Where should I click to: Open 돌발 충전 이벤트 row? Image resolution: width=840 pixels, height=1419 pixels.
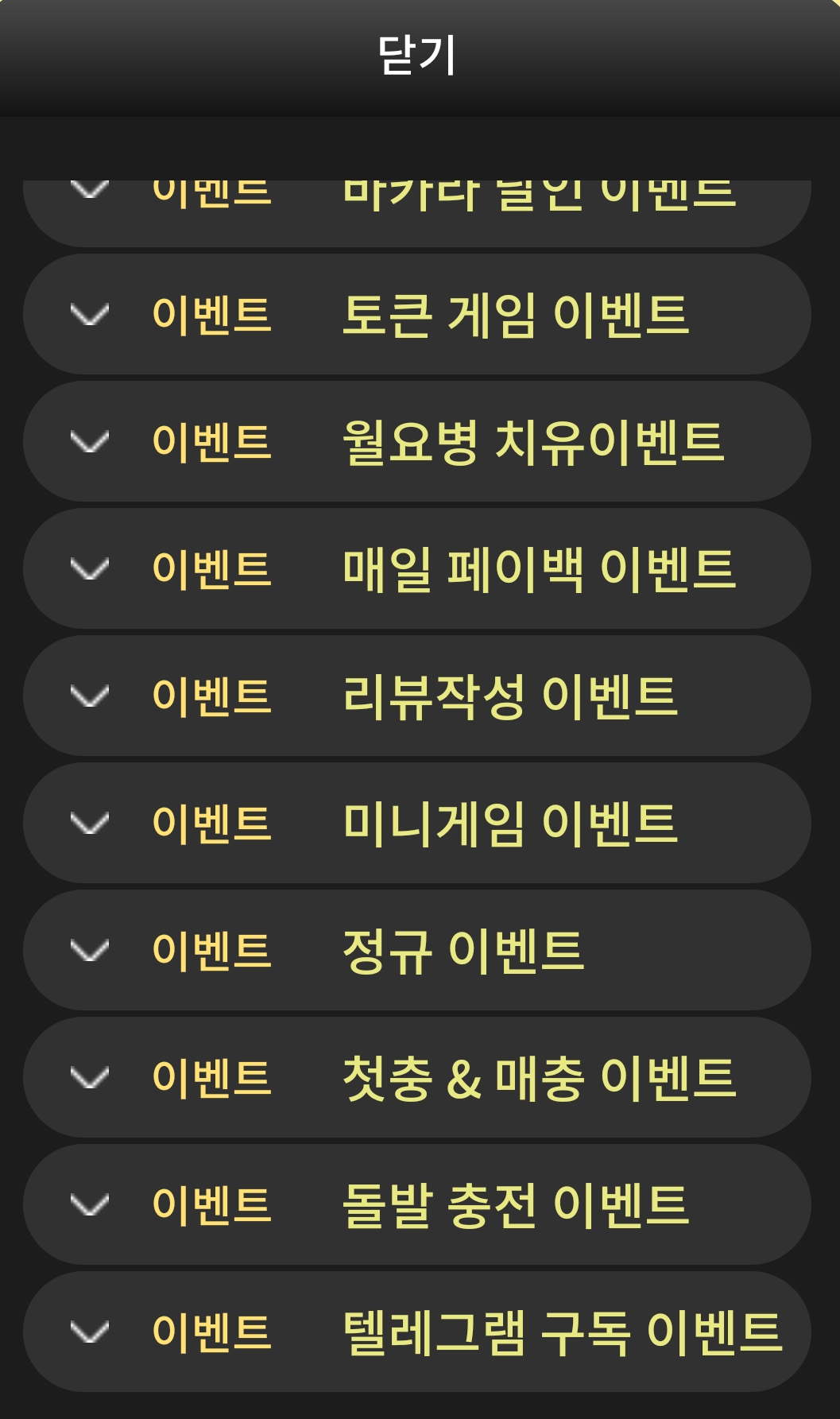click(x=417, y=1204)
